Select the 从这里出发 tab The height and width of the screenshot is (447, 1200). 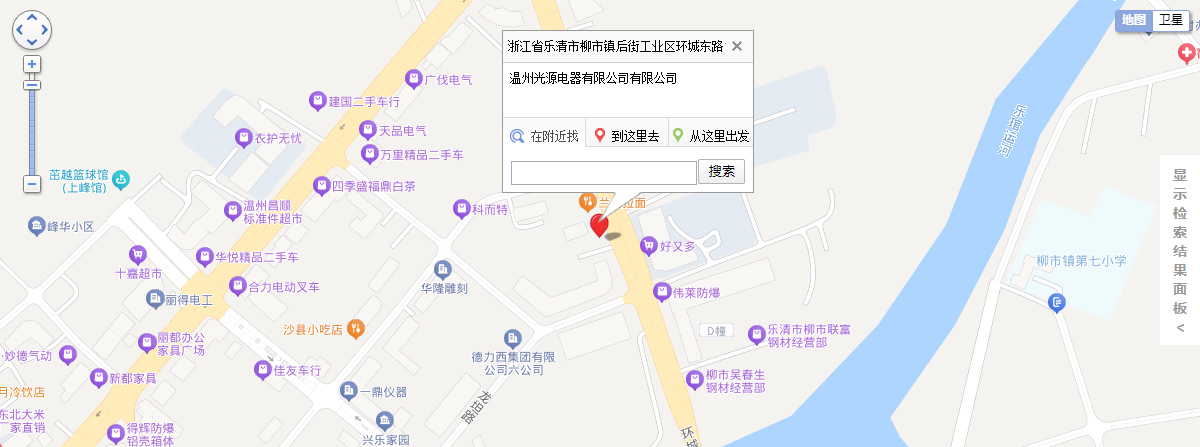(x=711, y=136)
